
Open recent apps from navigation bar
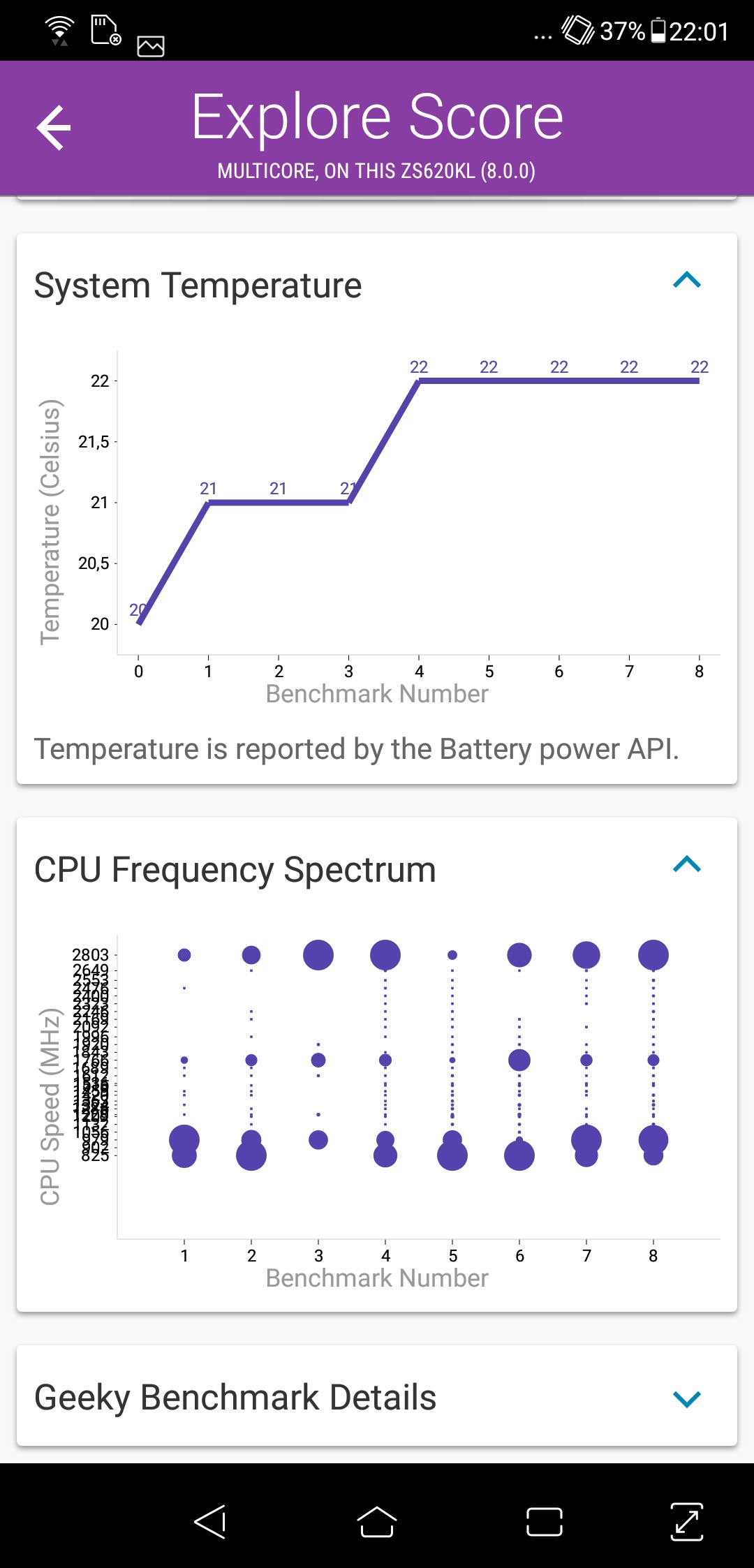(544, 1522)
